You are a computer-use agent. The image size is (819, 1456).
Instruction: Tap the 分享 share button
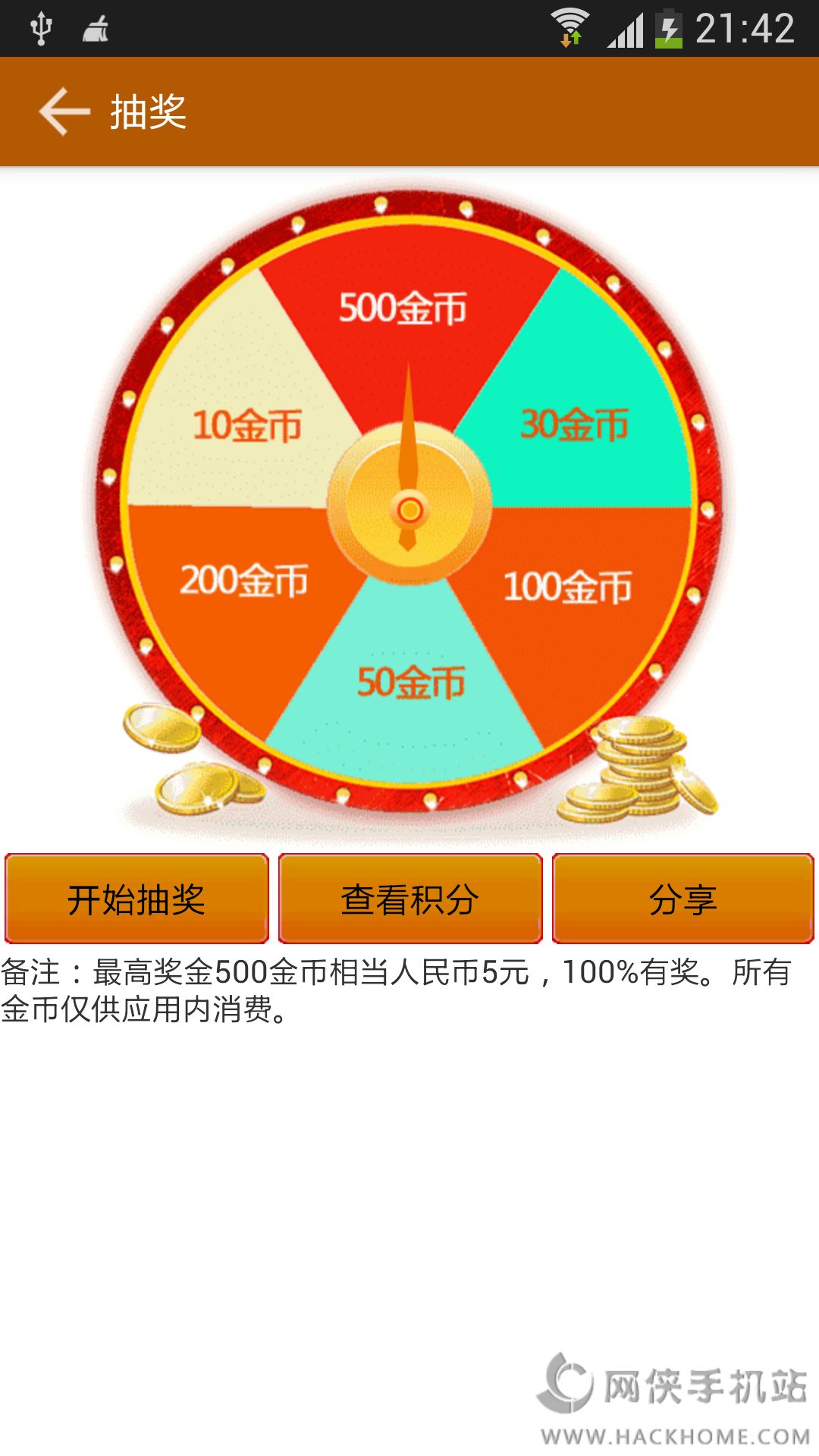682,899
